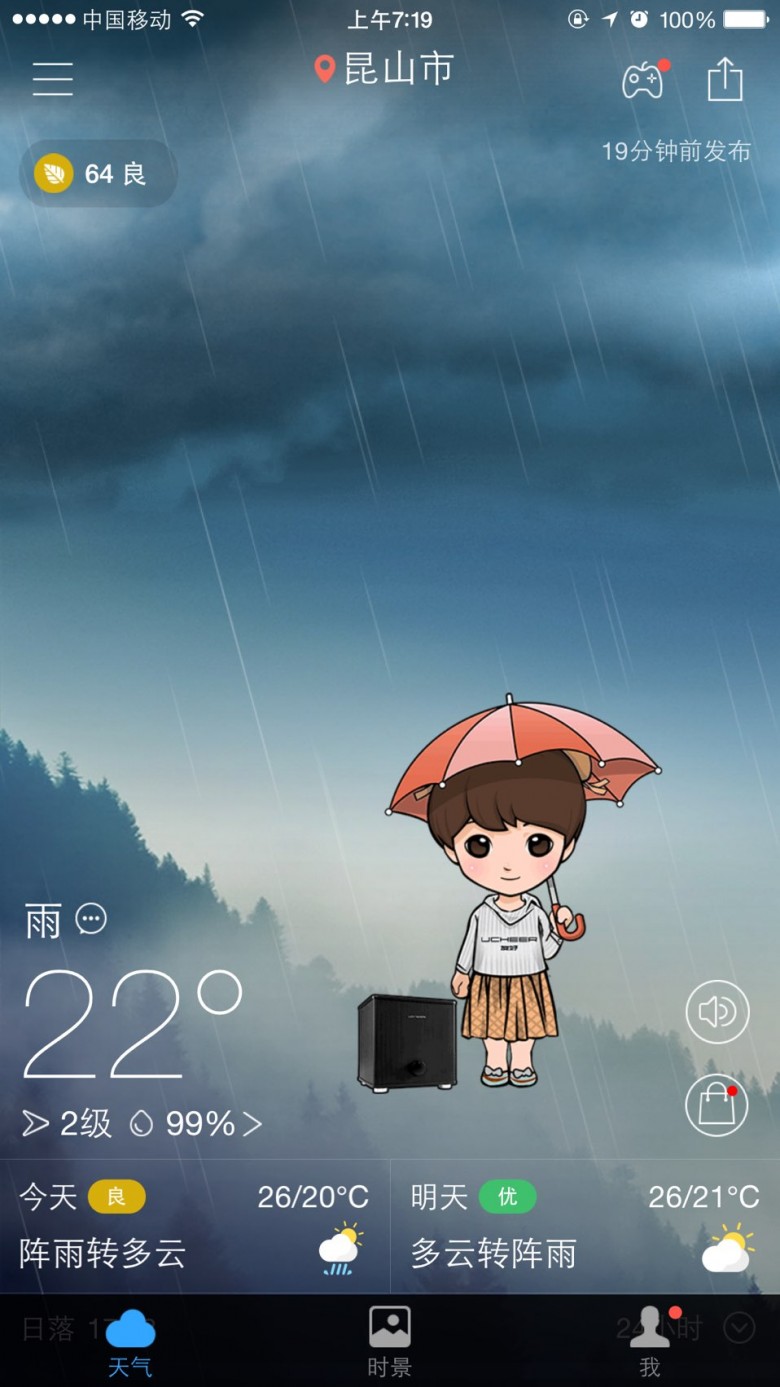Open the game controller icon
Screen dimensions: 780x1387
click(x=643, y=80)
